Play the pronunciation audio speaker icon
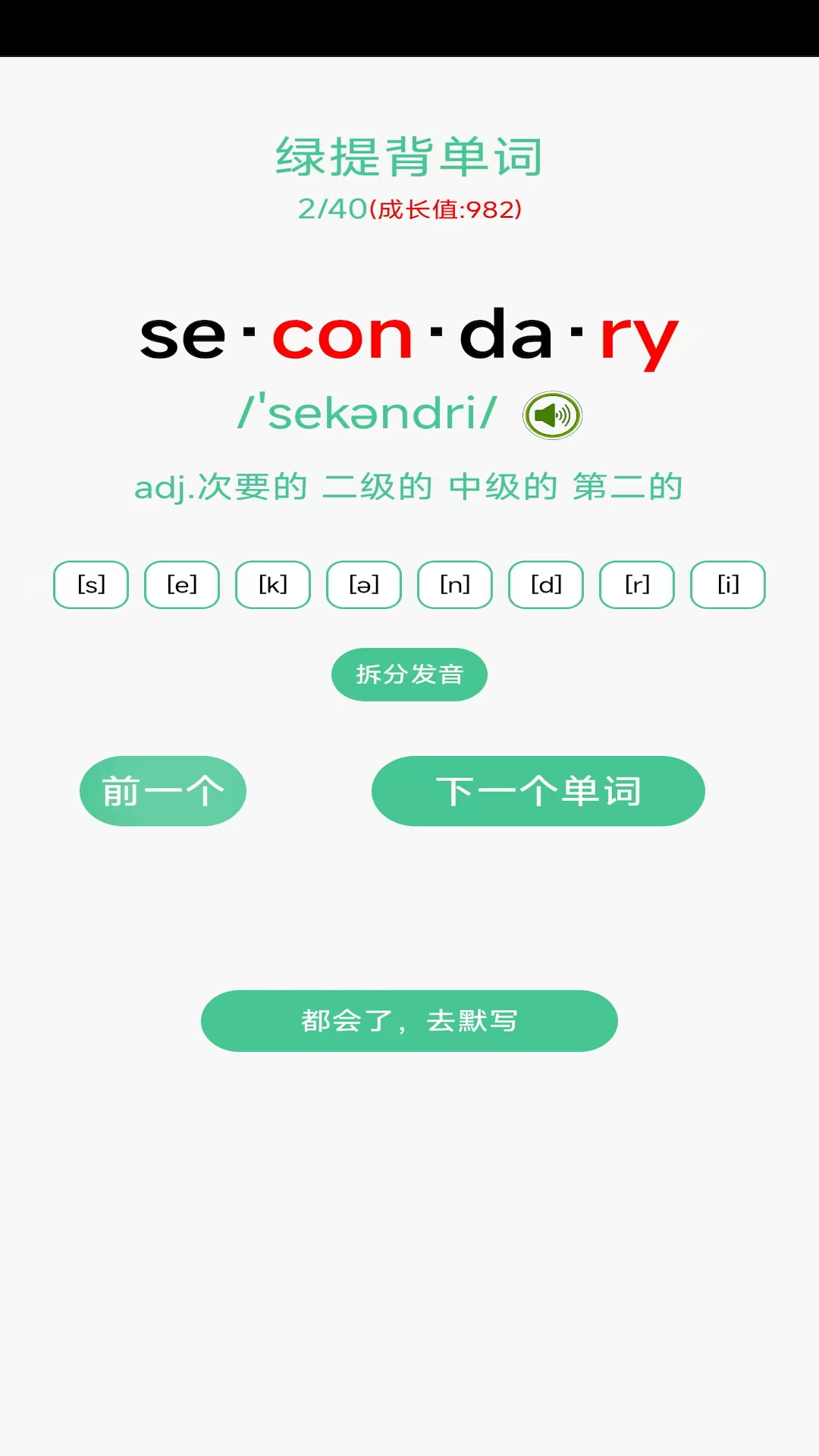Screen dimensions: 819x1456 point(552,415)
